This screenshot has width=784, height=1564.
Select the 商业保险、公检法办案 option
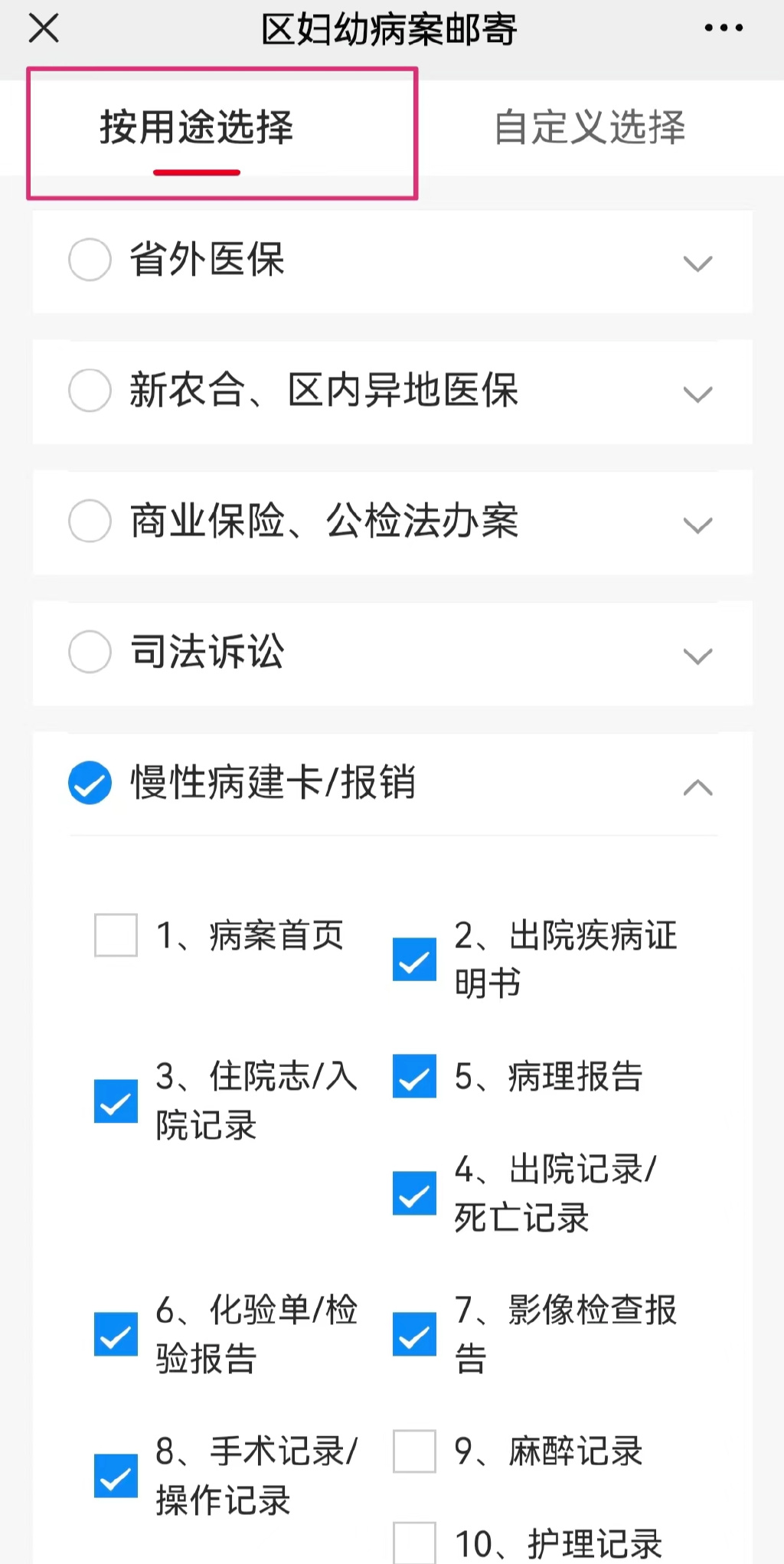(x=89, y=522)
